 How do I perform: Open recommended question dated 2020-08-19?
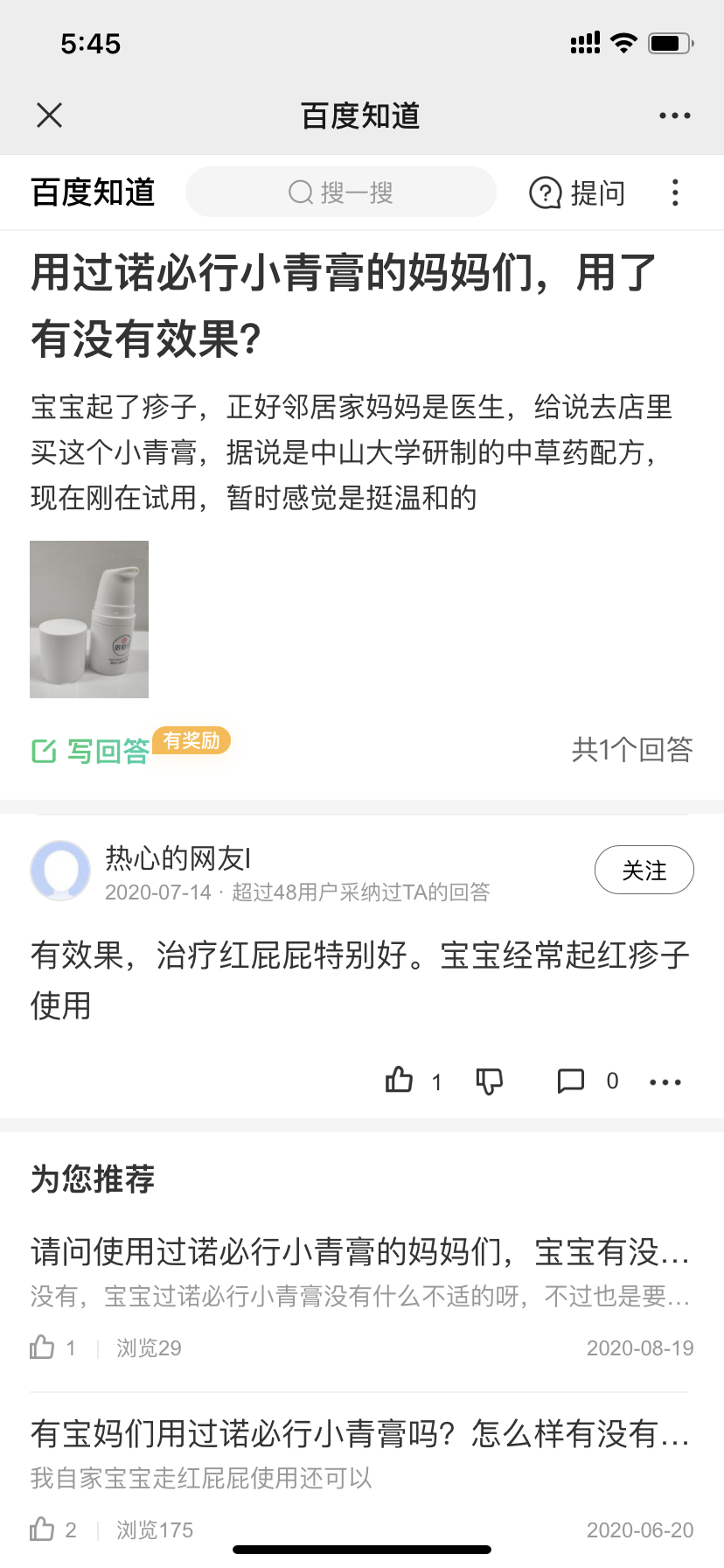click(360, 1252)
